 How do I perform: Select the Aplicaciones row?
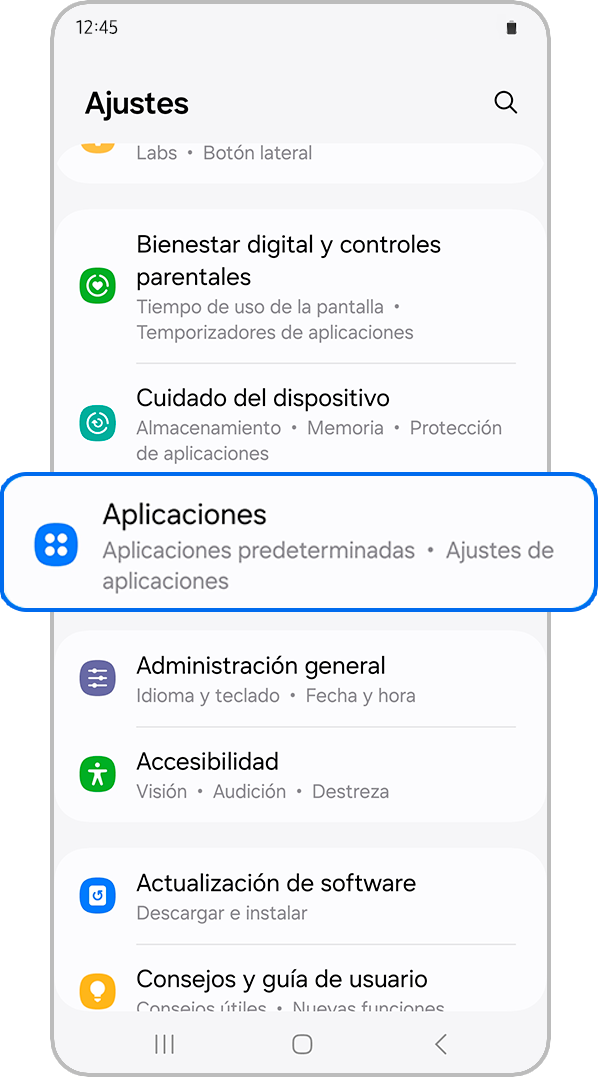[x=300, y=544]
